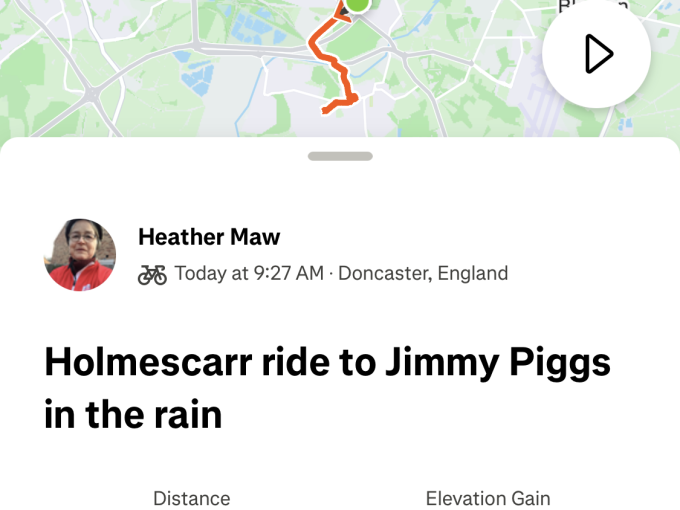Open Heather Maw's profile picture
Viewport: 680px width, 510px height.
click(80, 255)
